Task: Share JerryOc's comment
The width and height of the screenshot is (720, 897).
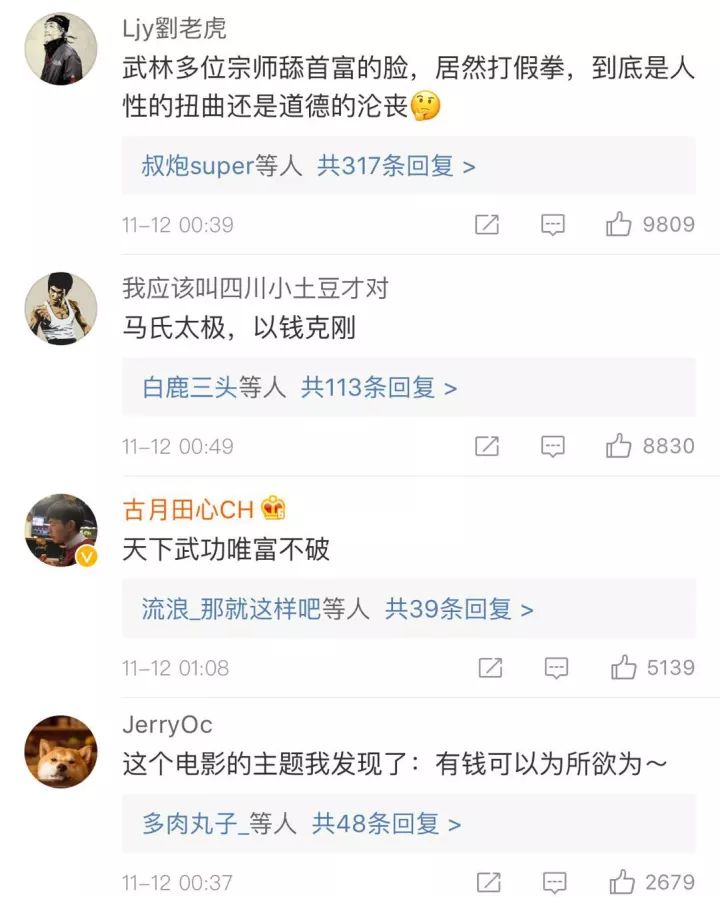Action: point(489,882)
